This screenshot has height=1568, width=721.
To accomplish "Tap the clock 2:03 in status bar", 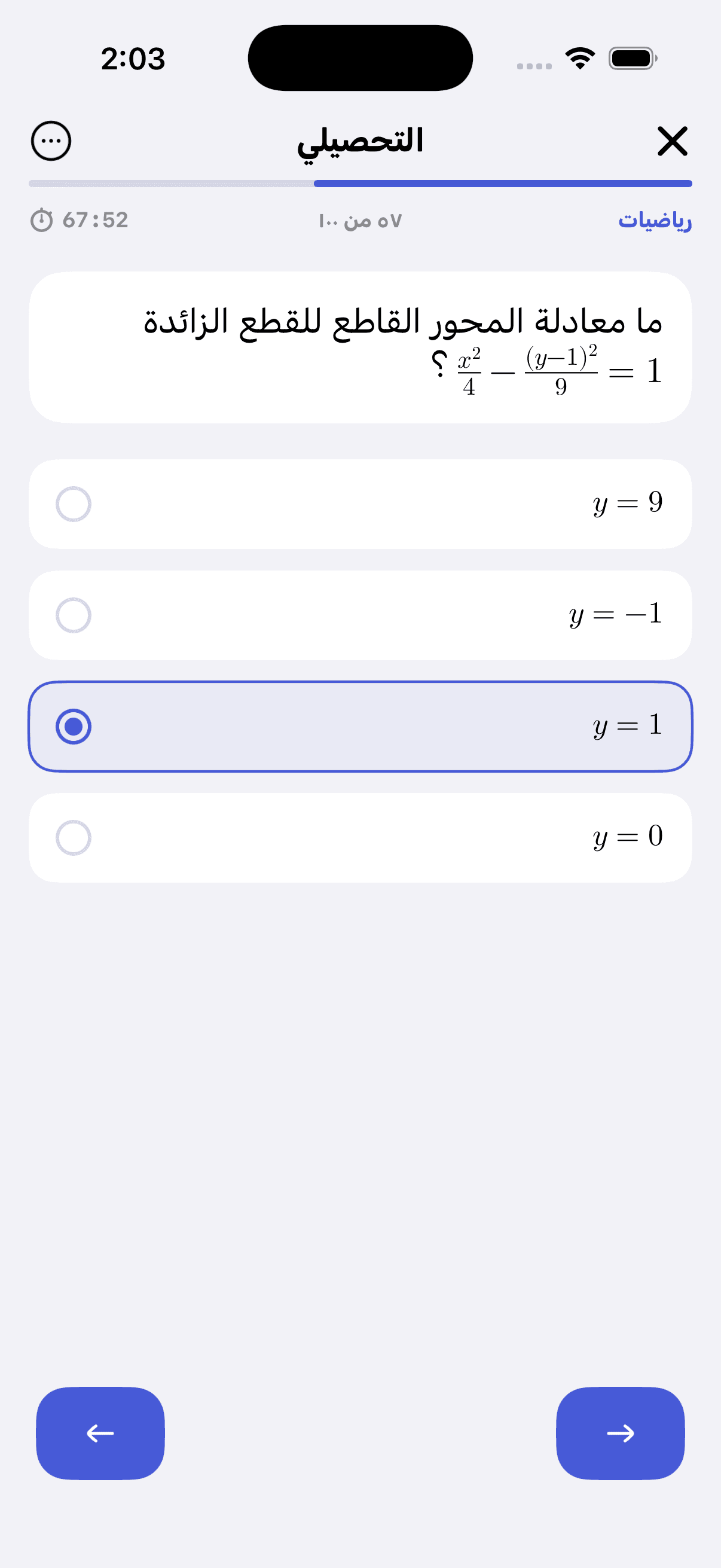I will coord(134,58).
